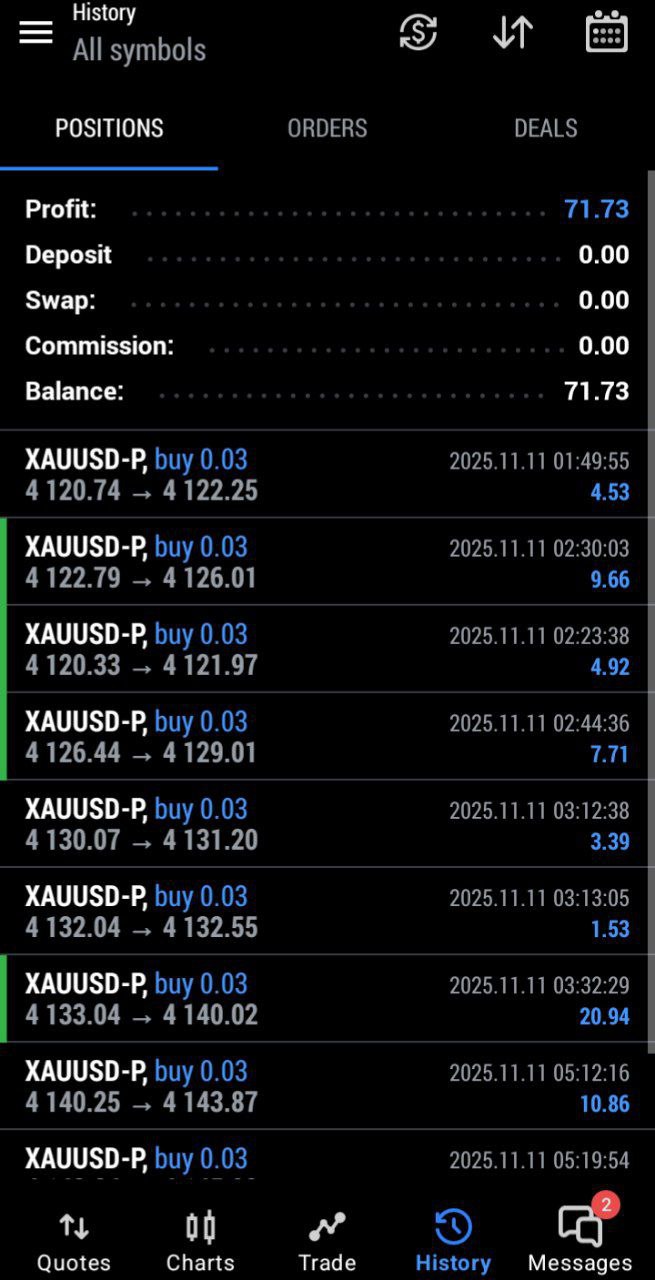The image size is (655, 1280).
Task: Open the position closed at 02:23:38
Action: point(327,649)
